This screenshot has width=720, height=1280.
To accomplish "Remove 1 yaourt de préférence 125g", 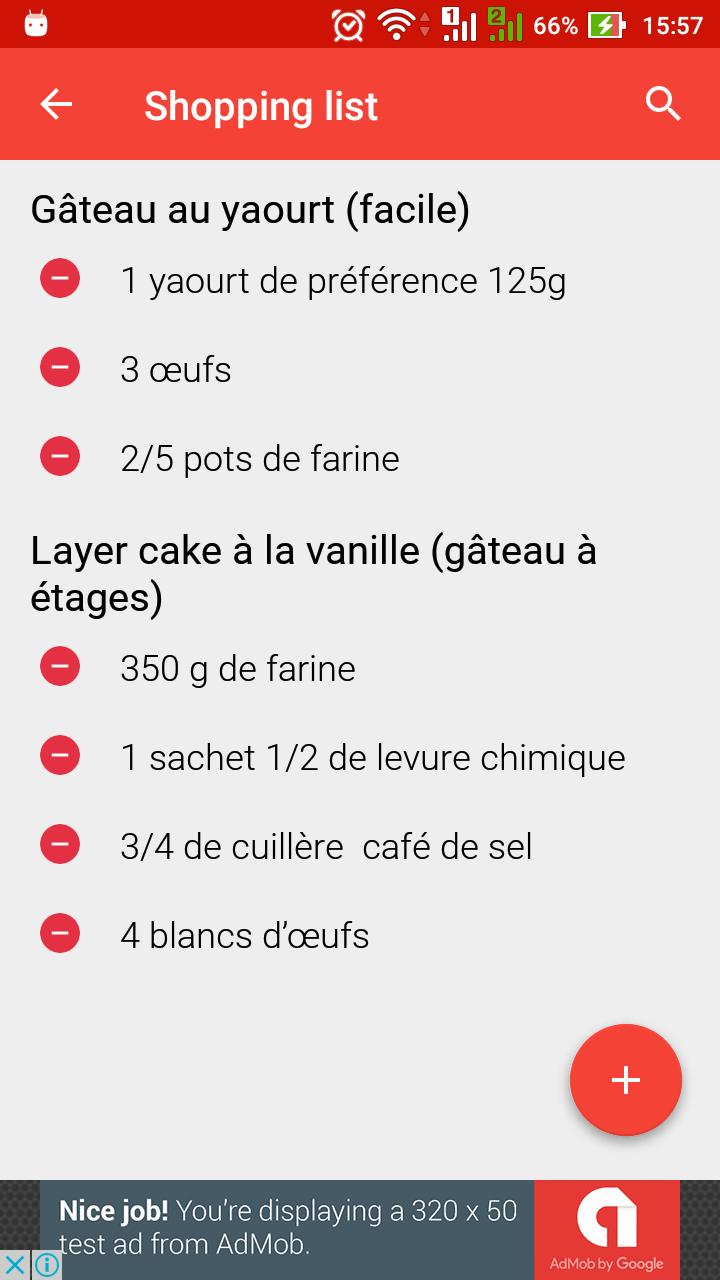I will pos(60,278).
